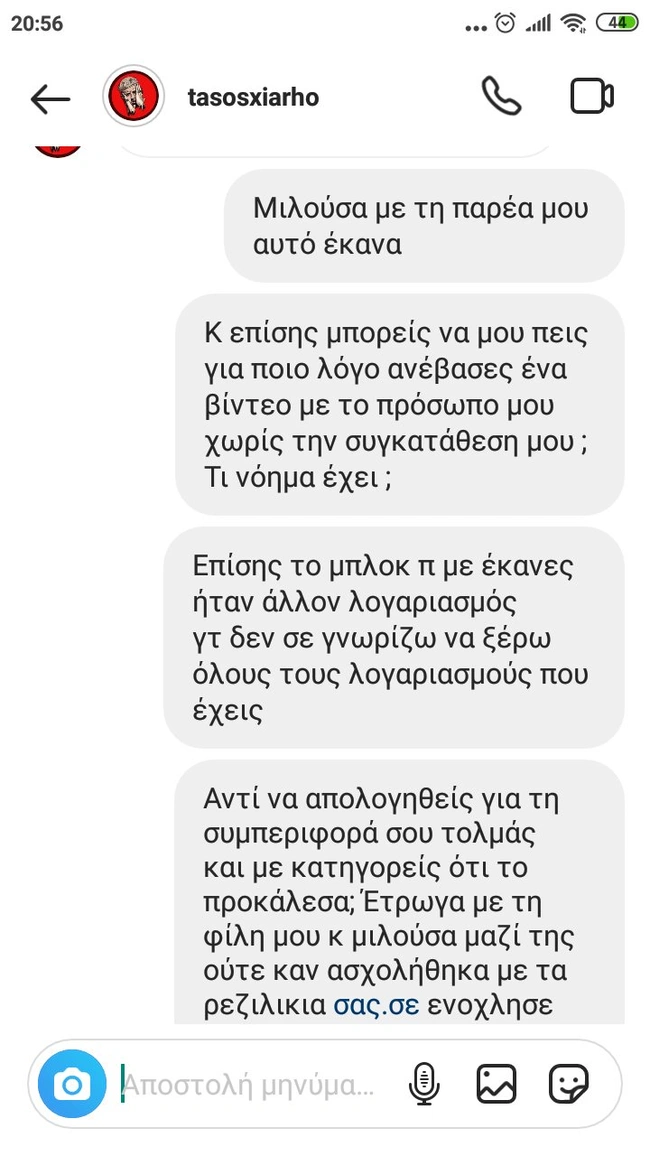Image resolution: width=650 pixels, height=1156 pixels.
Task: Open tasosxiarho's profile from header
Action: pos(253,97)
